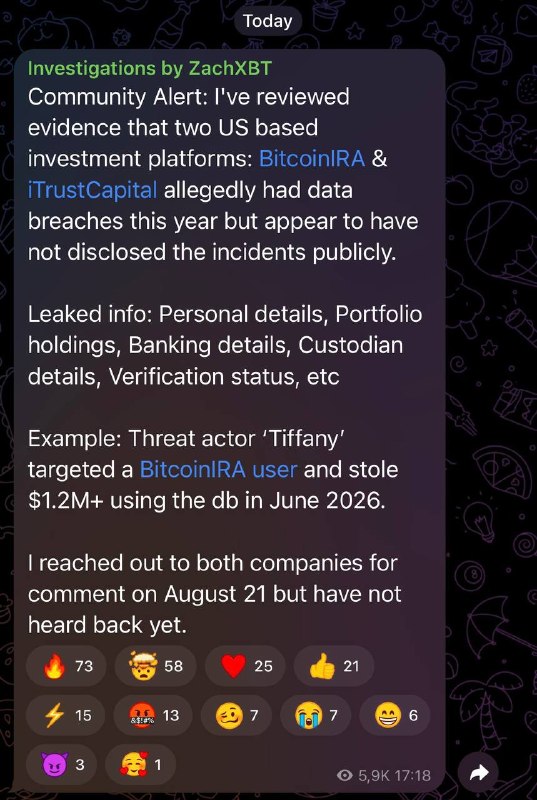The image size is (537, 800).
Task: React with the mind-blown emoji
Action: pos(155,666)
